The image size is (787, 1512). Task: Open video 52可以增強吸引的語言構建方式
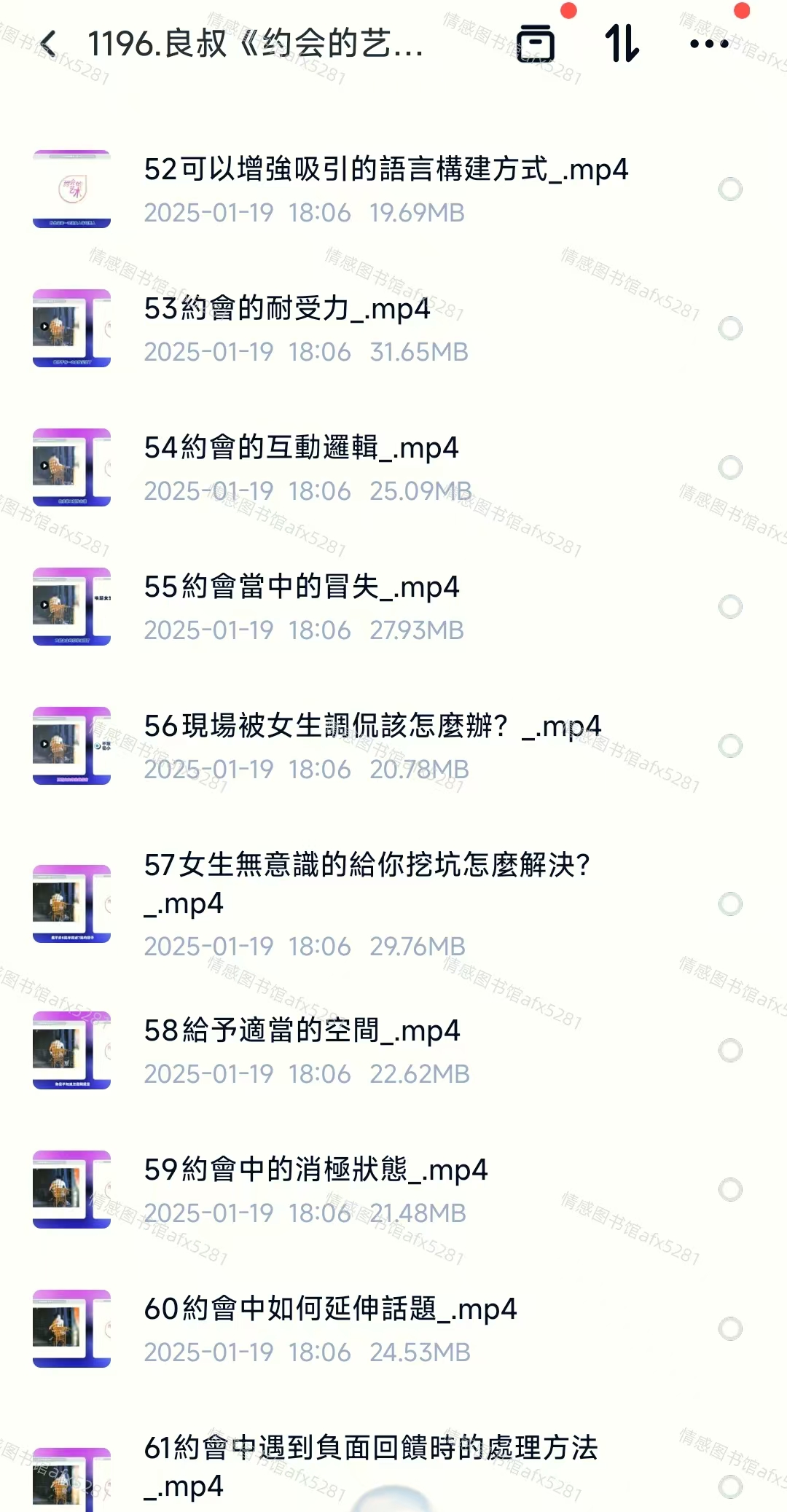[385, 170]
